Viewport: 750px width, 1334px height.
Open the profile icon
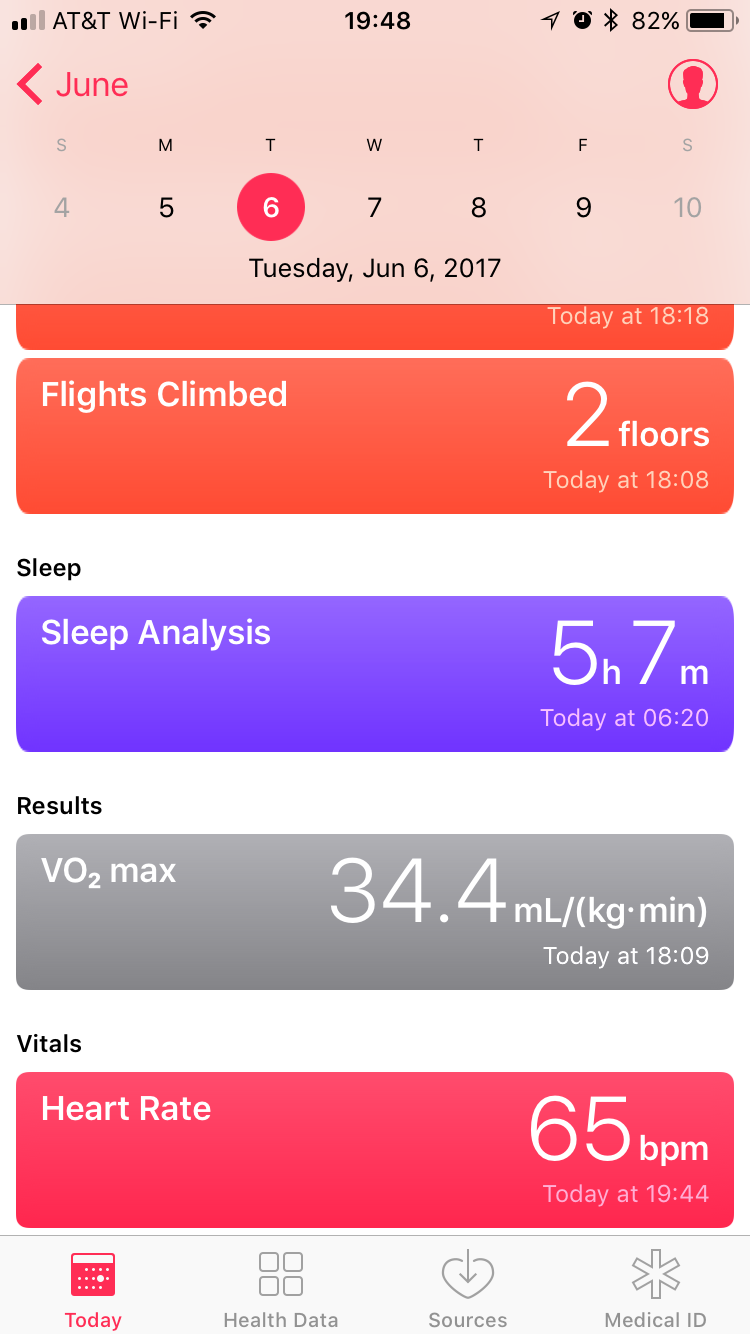692,85
